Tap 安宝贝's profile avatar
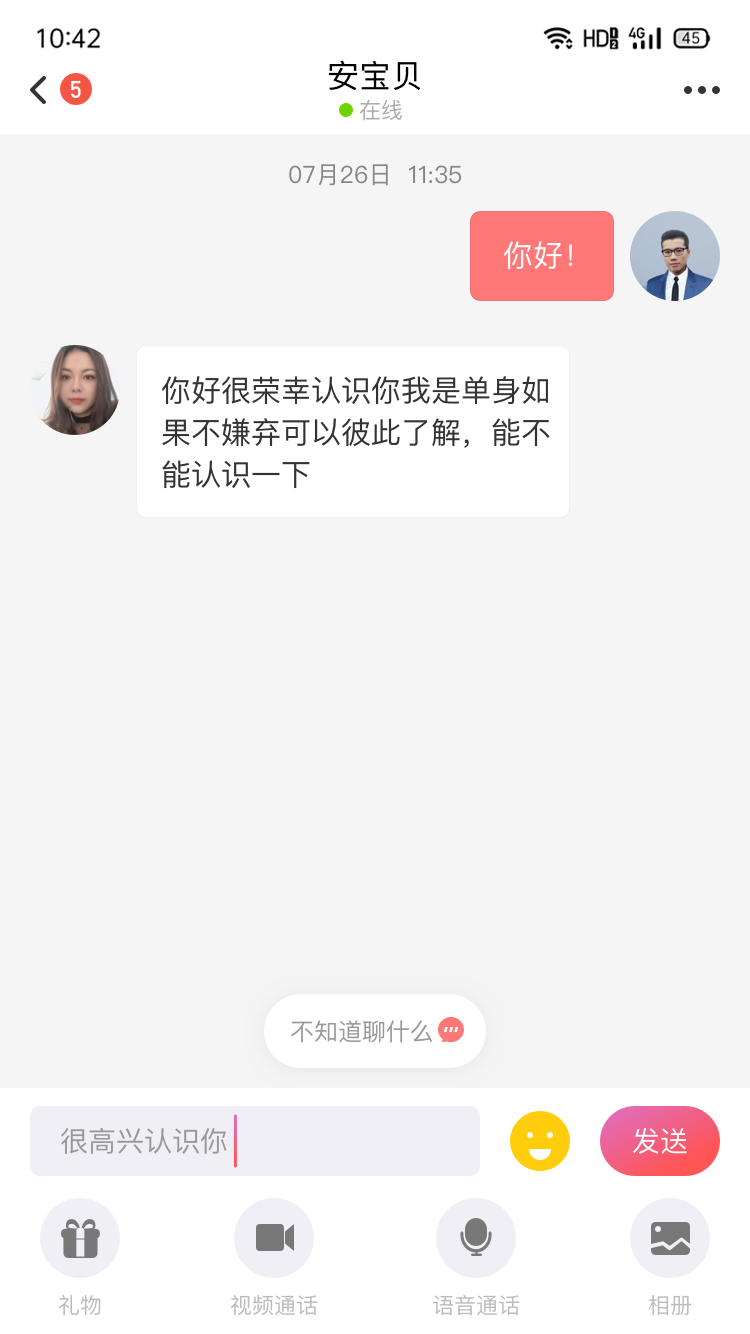Image resolution: width=750 pixels, height=1334 pixels. 74,391
